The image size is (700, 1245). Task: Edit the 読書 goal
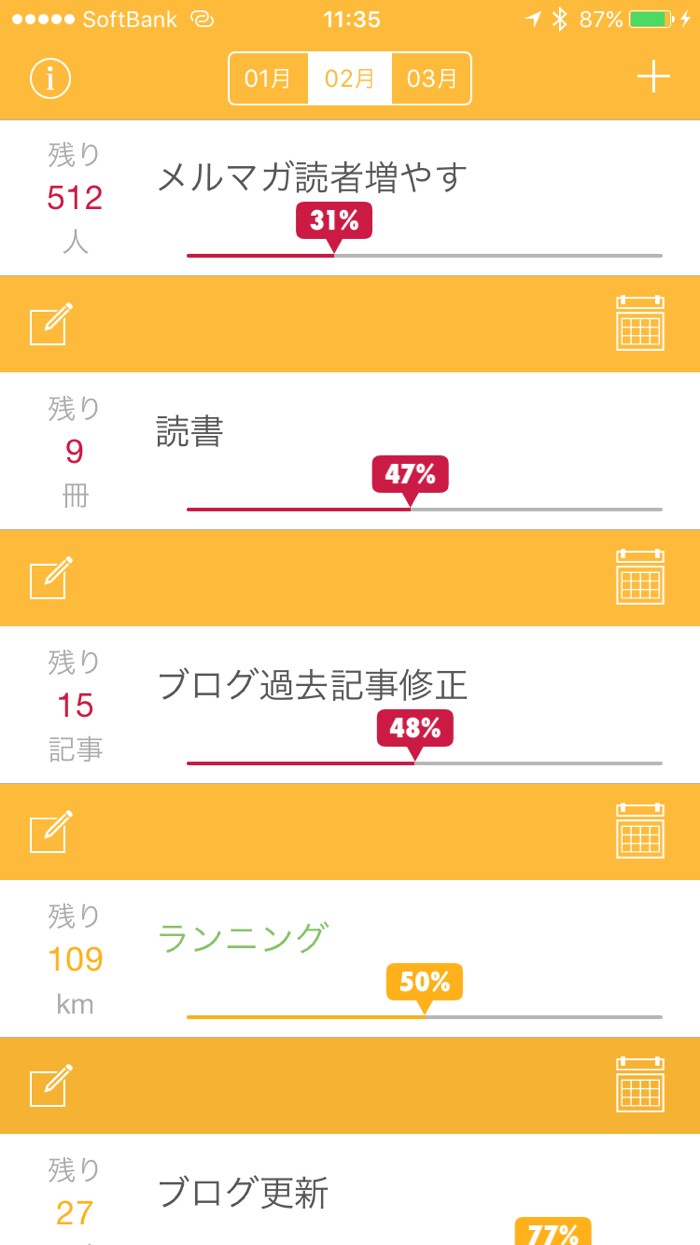point(51,578)
